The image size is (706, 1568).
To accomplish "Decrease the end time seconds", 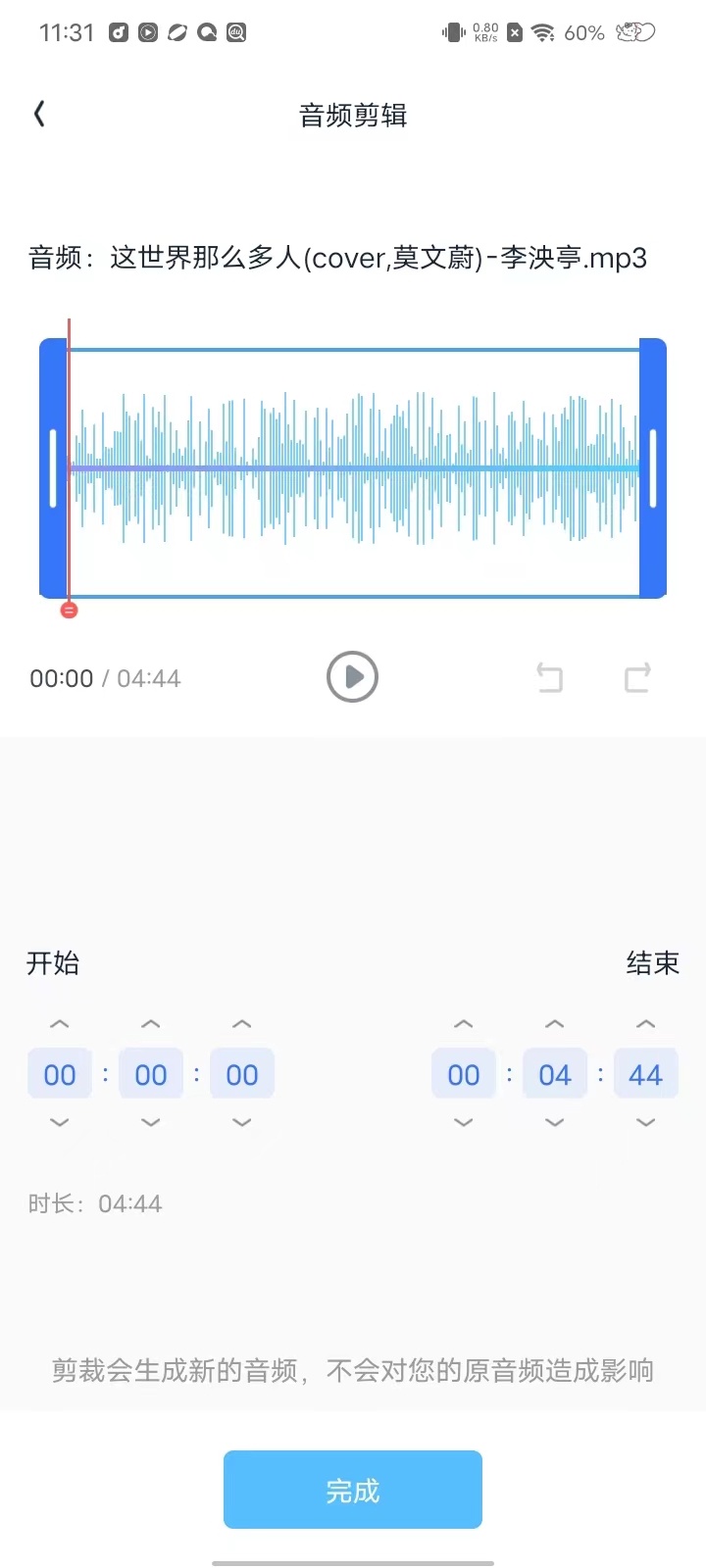I will [x=646, y=1123].
